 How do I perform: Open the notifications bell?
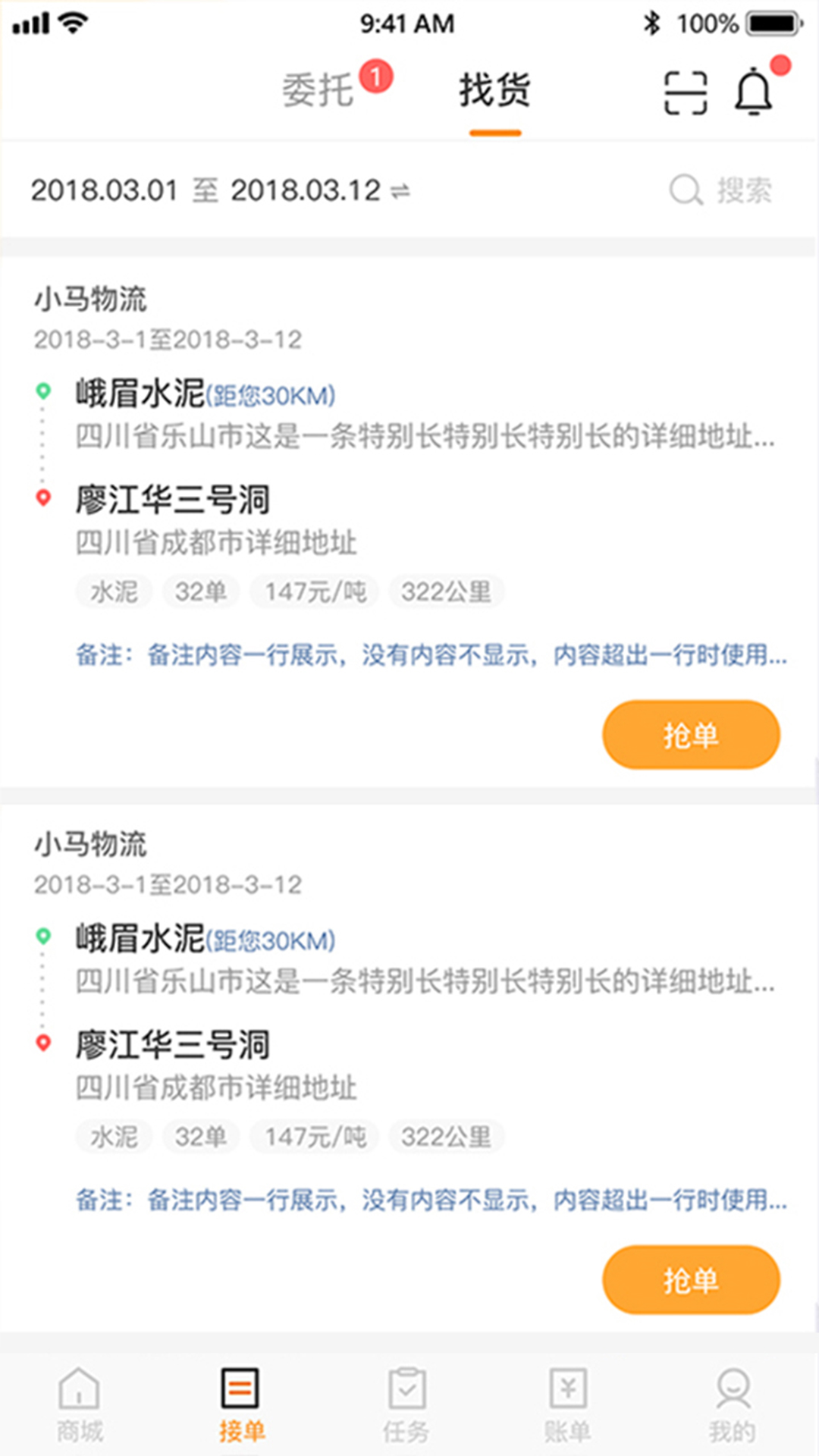point(753,93)
